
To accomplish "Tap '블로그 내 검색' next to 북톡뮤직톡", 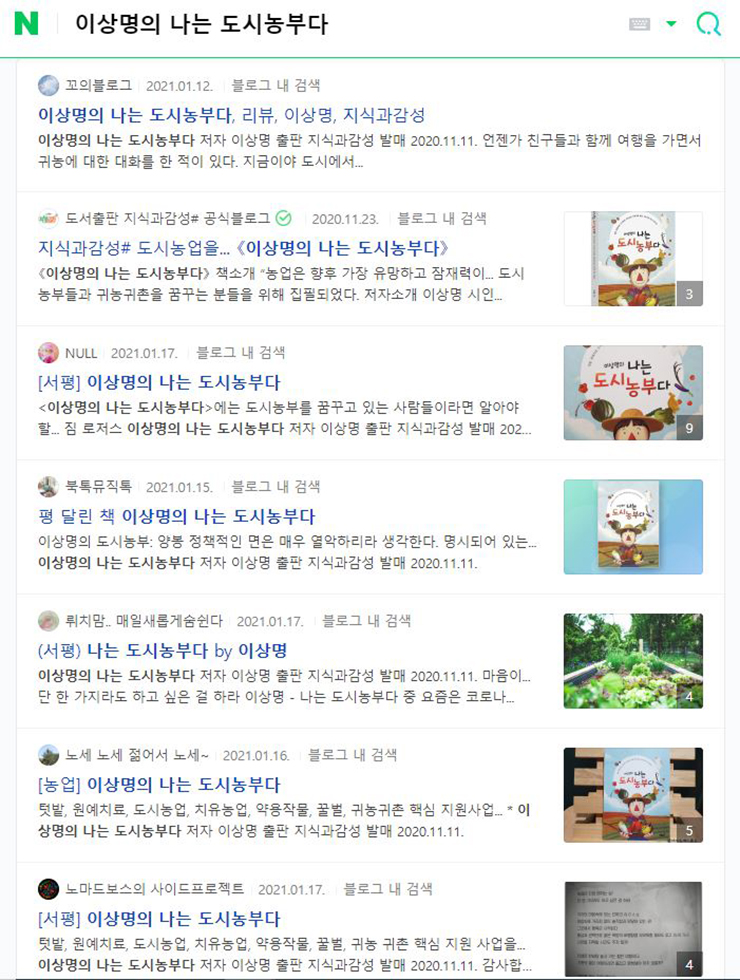I will point(276,487).
